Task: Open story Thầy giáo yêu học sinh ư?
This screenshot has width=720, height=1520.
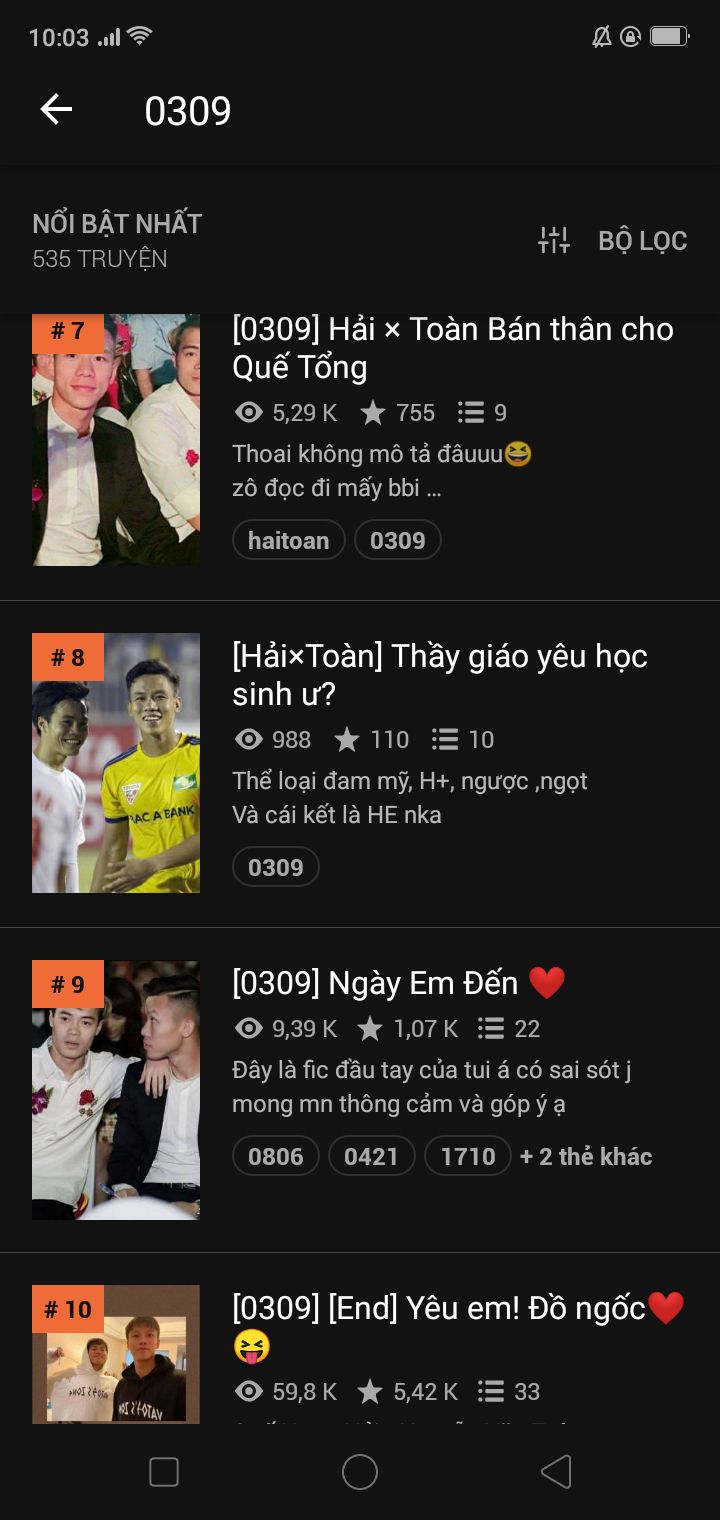Action: tap(440, 674)
